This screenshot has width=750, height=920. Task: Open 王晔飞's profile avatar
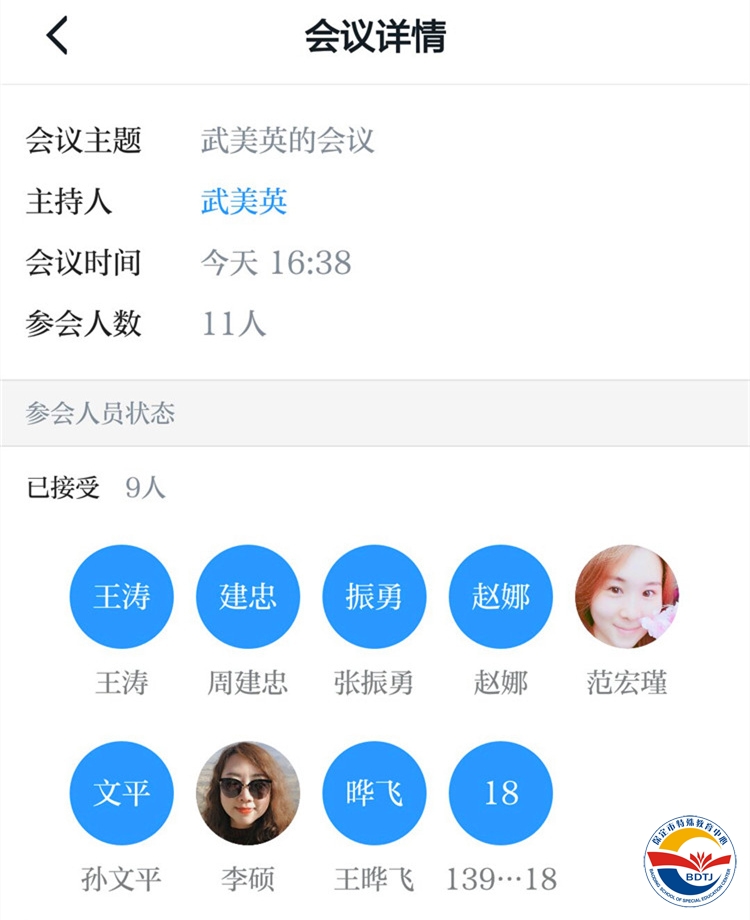374,793
